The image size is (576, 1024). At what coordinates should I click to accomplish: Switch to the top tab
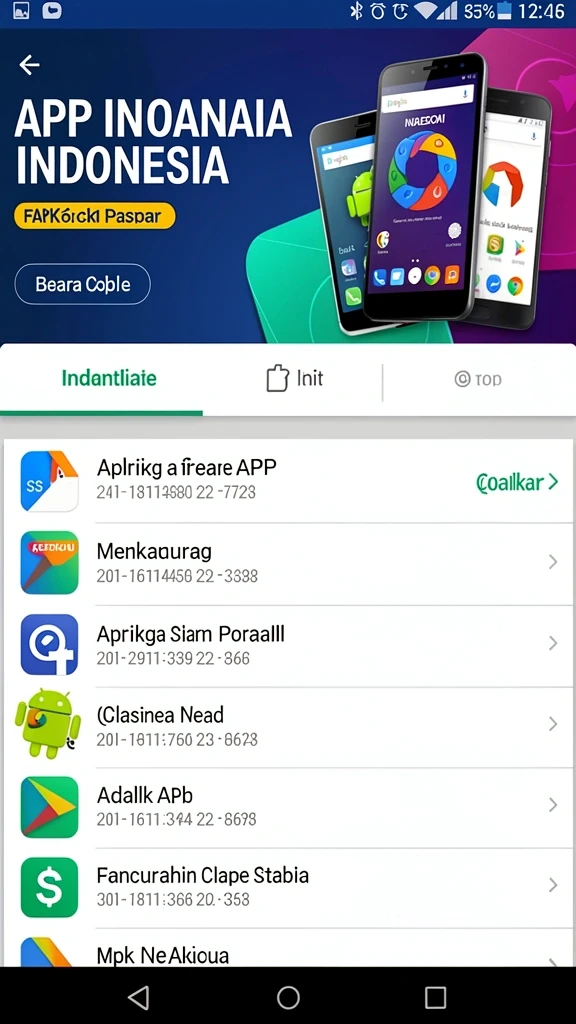[x=478, y=379]
